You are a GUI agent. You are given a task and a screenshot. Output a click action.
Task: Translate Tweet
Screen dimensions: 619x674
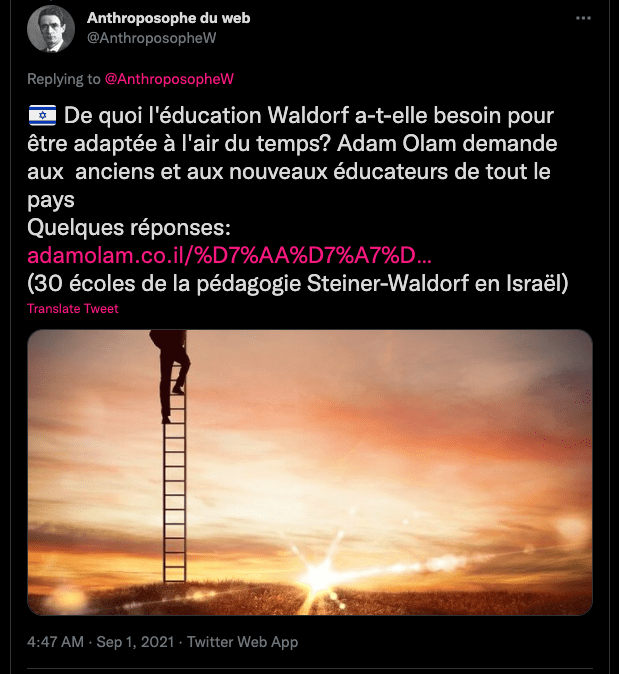tap(72, 309)
